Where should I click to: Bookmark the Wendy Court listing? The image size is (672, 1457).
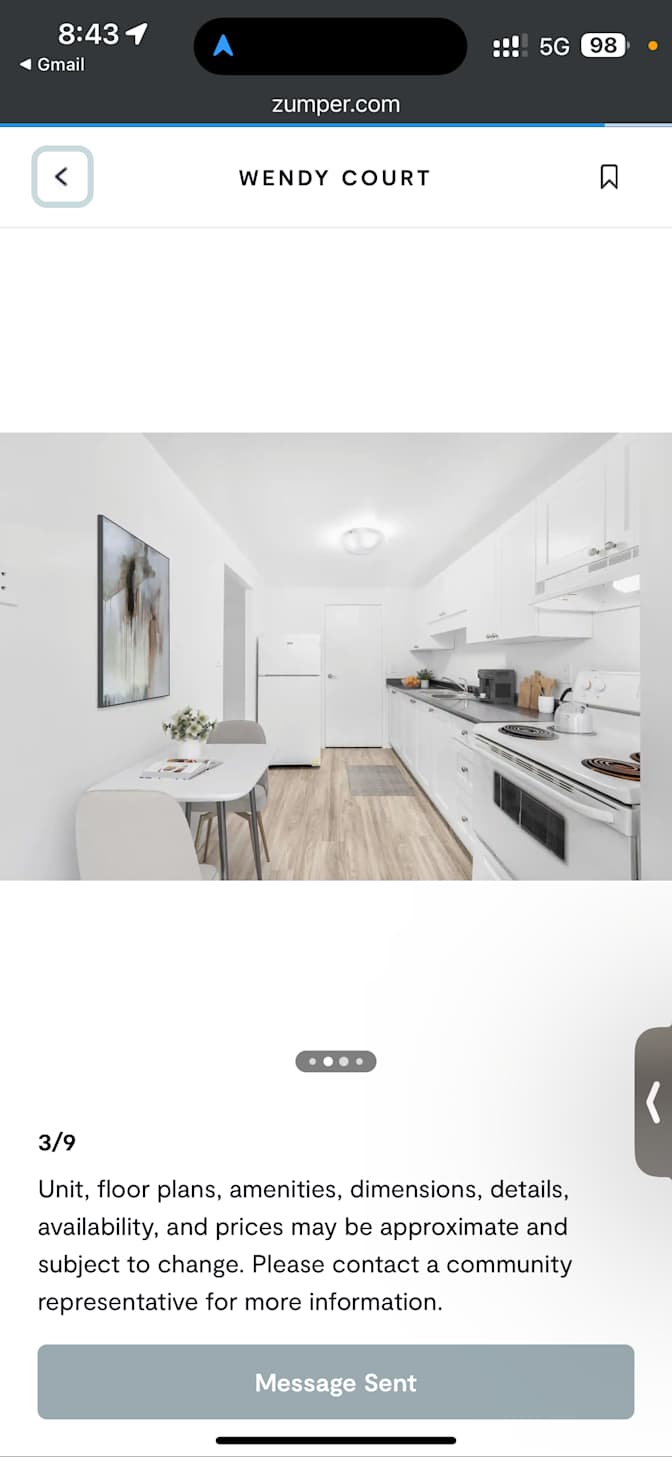pos(608,177)
